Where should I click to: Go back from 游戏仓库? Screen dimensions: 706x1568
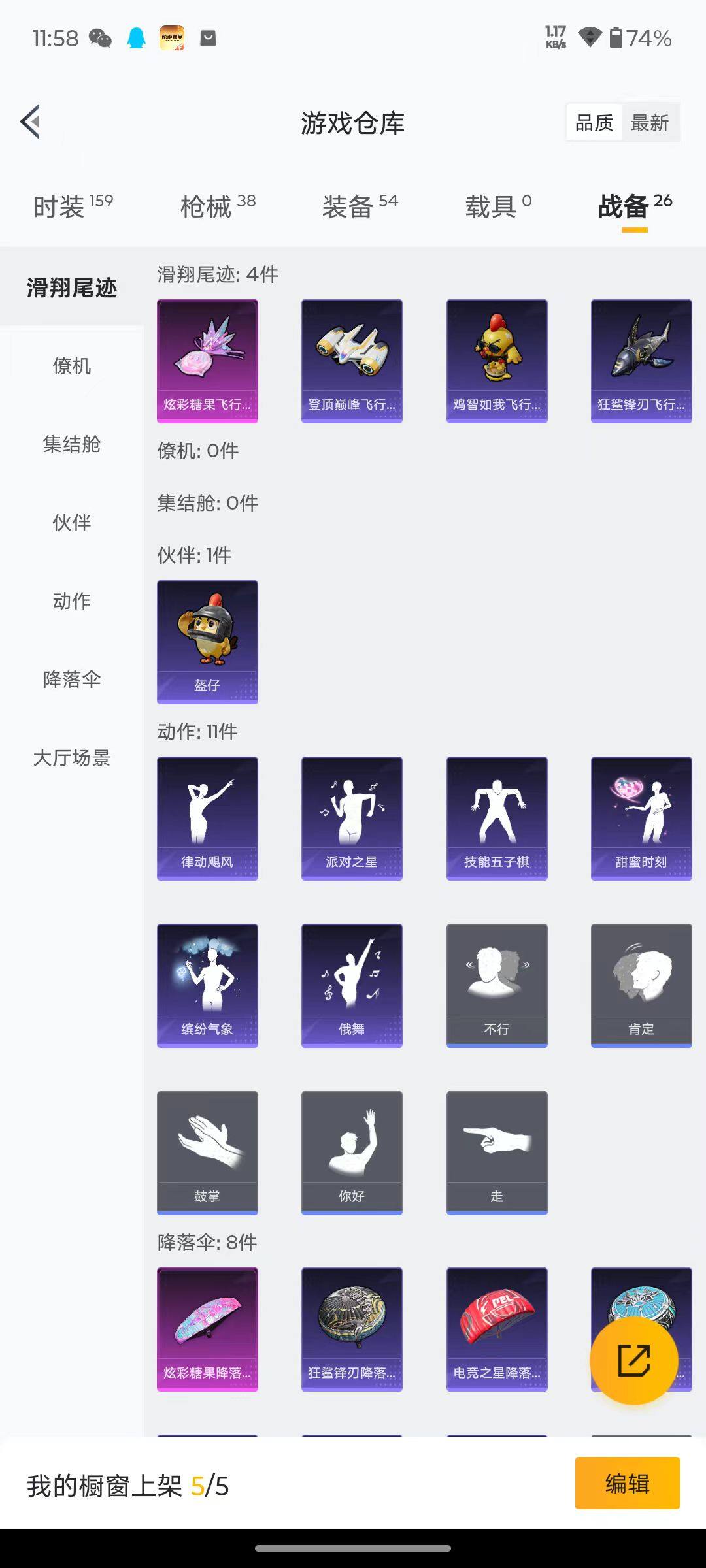click(x=31, y=122)
